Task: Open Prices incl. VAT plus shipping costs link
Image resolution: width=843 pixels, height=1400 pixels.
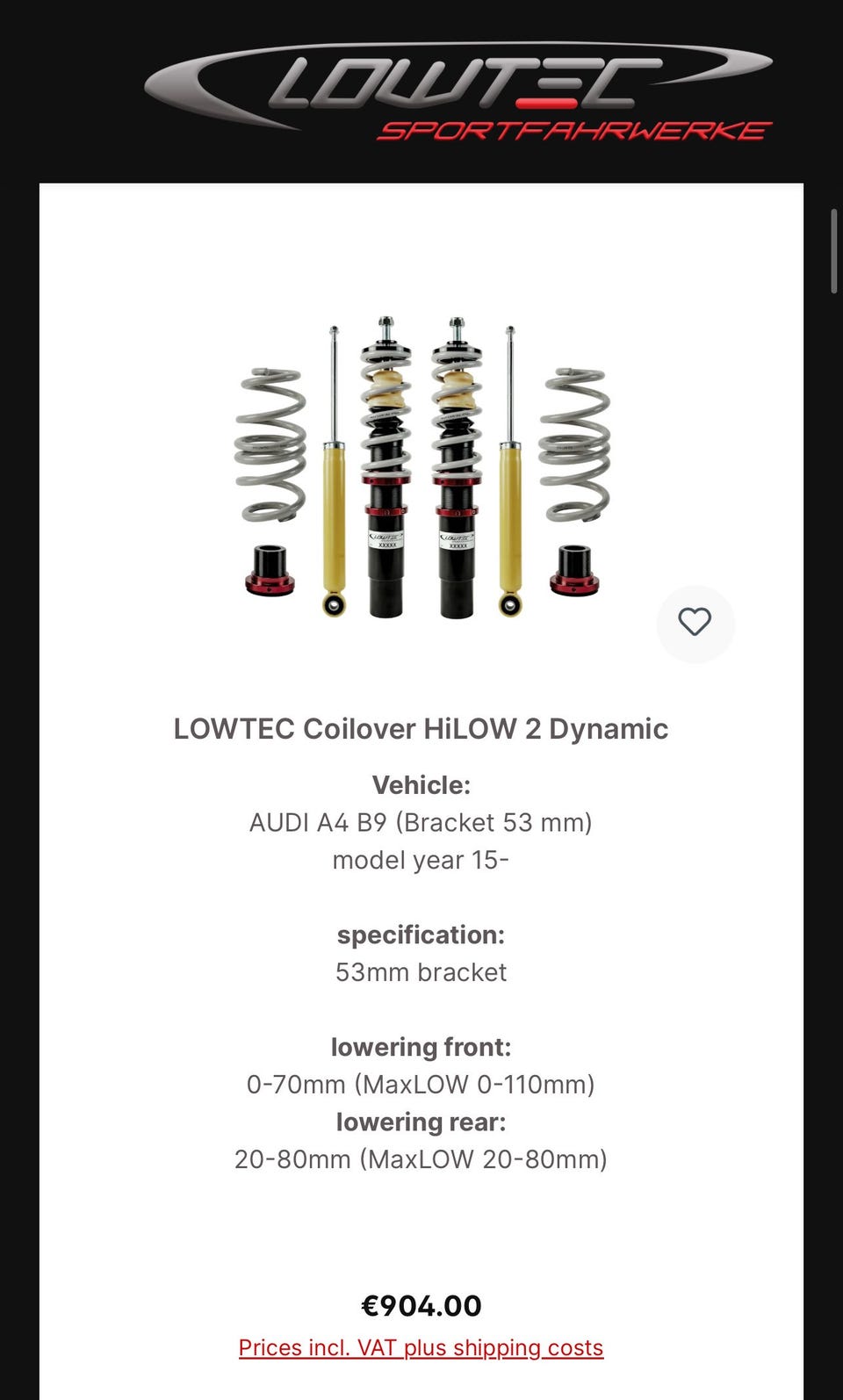Action: [421, 1347]
